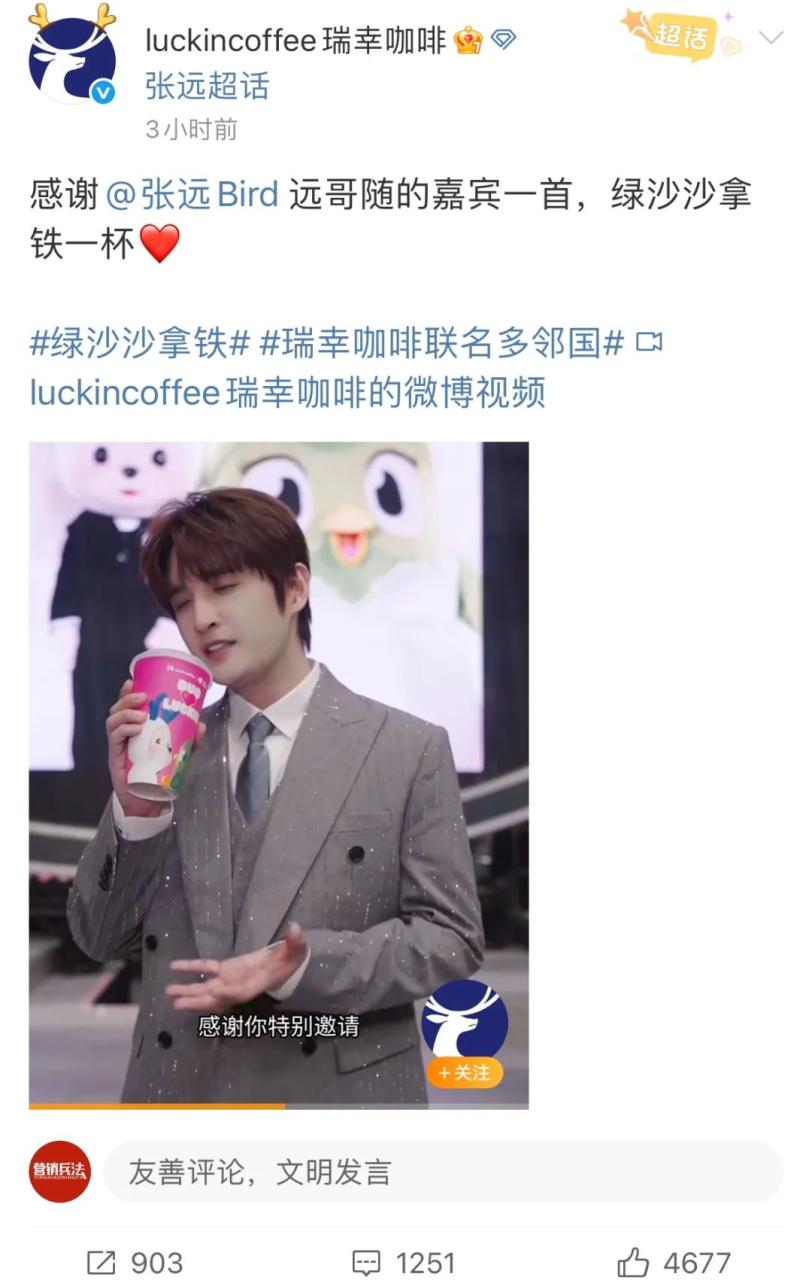Visit the 张远超话 topic link
The image size is (812, 1280).
207,87
